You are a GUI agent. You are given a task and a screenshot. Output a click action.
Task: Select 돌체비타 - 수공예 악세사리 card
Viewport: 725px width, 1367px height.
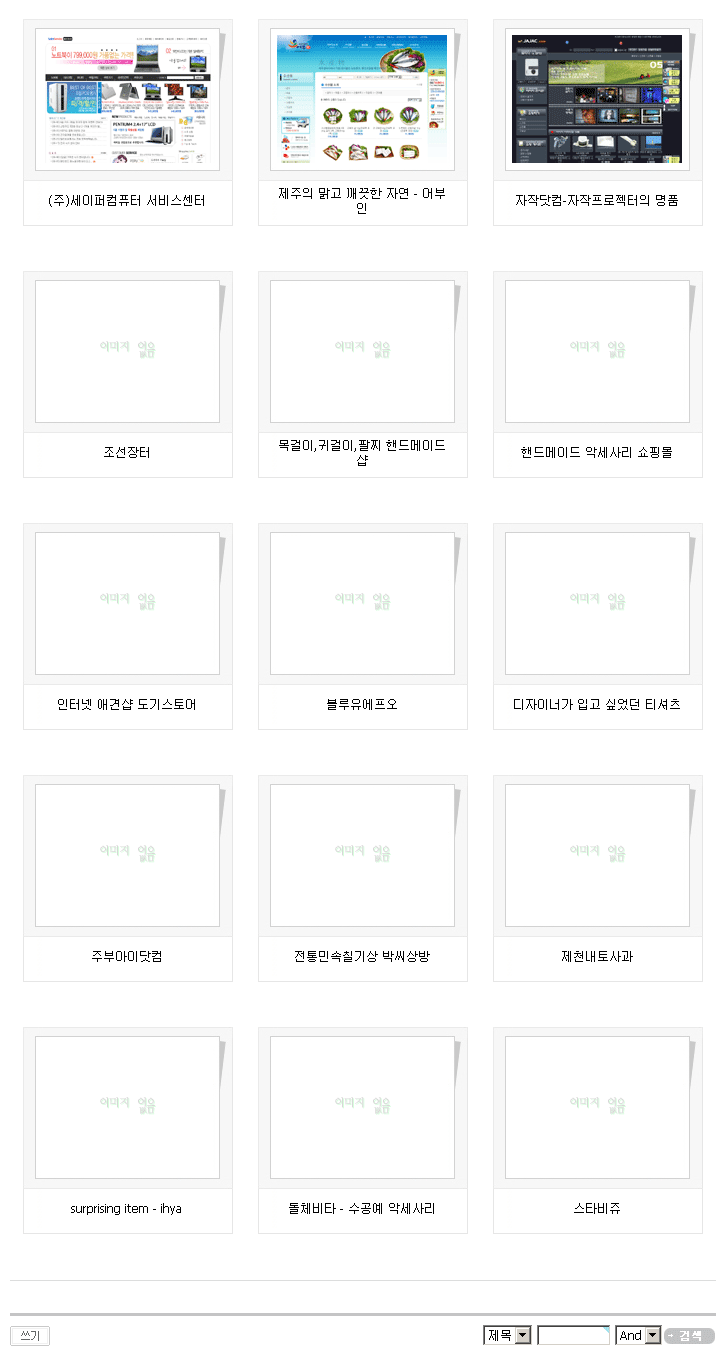pos(362,1108)
